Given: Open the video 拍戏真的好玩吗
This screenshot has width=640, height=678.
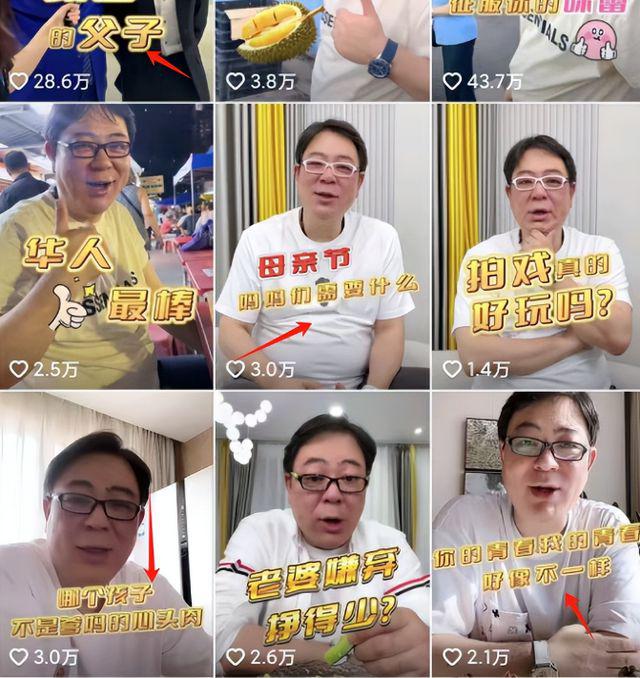Looking at the screenshot, I should [538, 245].
